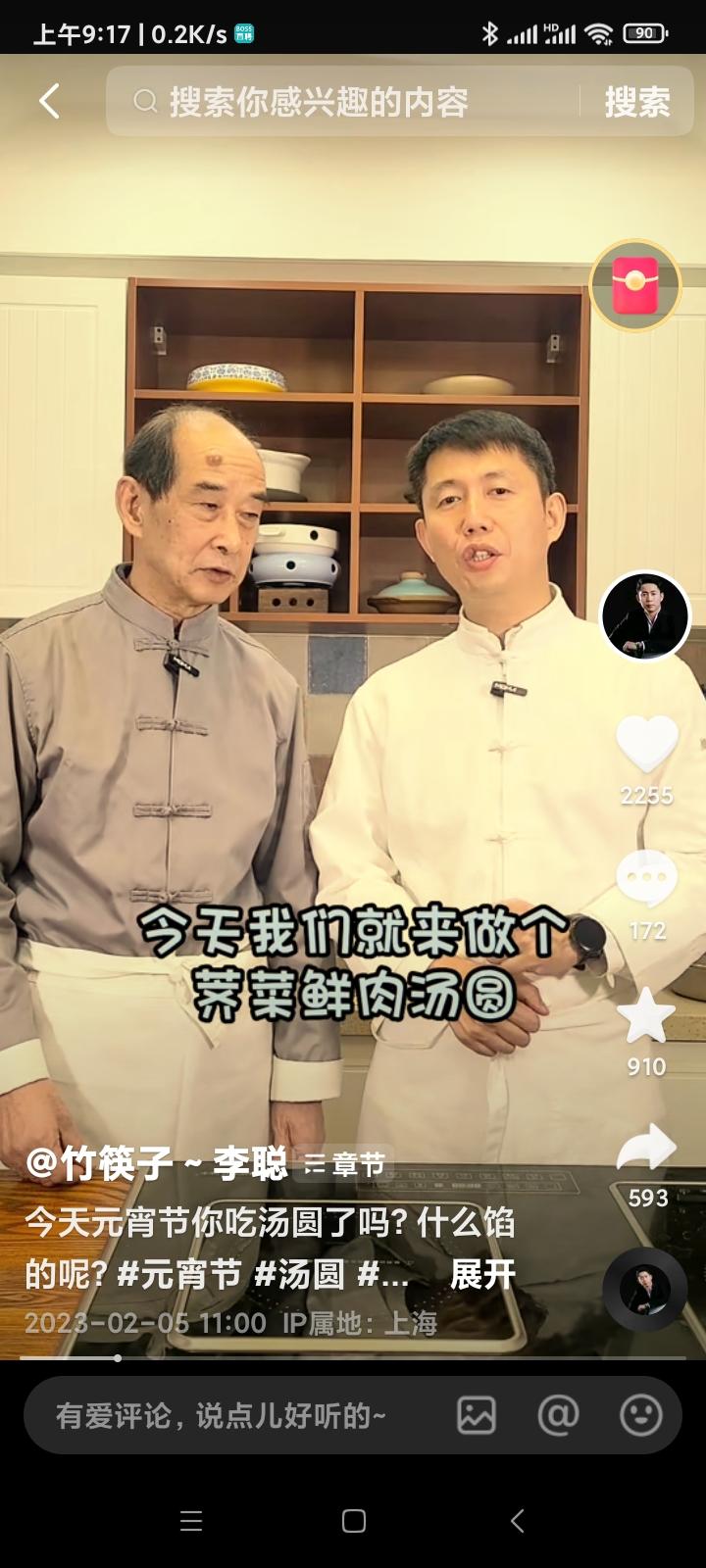Open the comments with the speech bubble icon
The height and width of the screenshot is (1568, 706).
point(646,879)
